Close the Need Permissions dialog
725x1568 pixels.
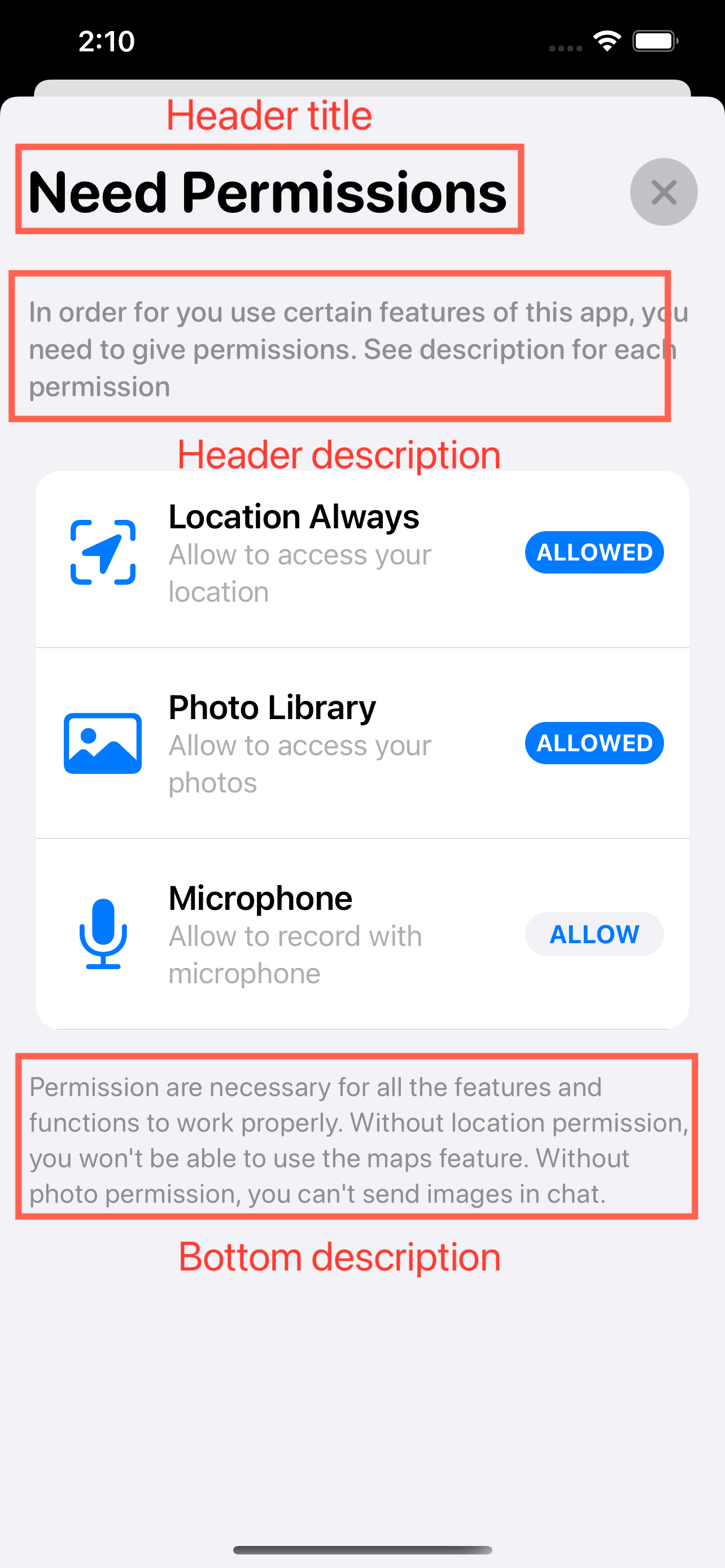663,192
